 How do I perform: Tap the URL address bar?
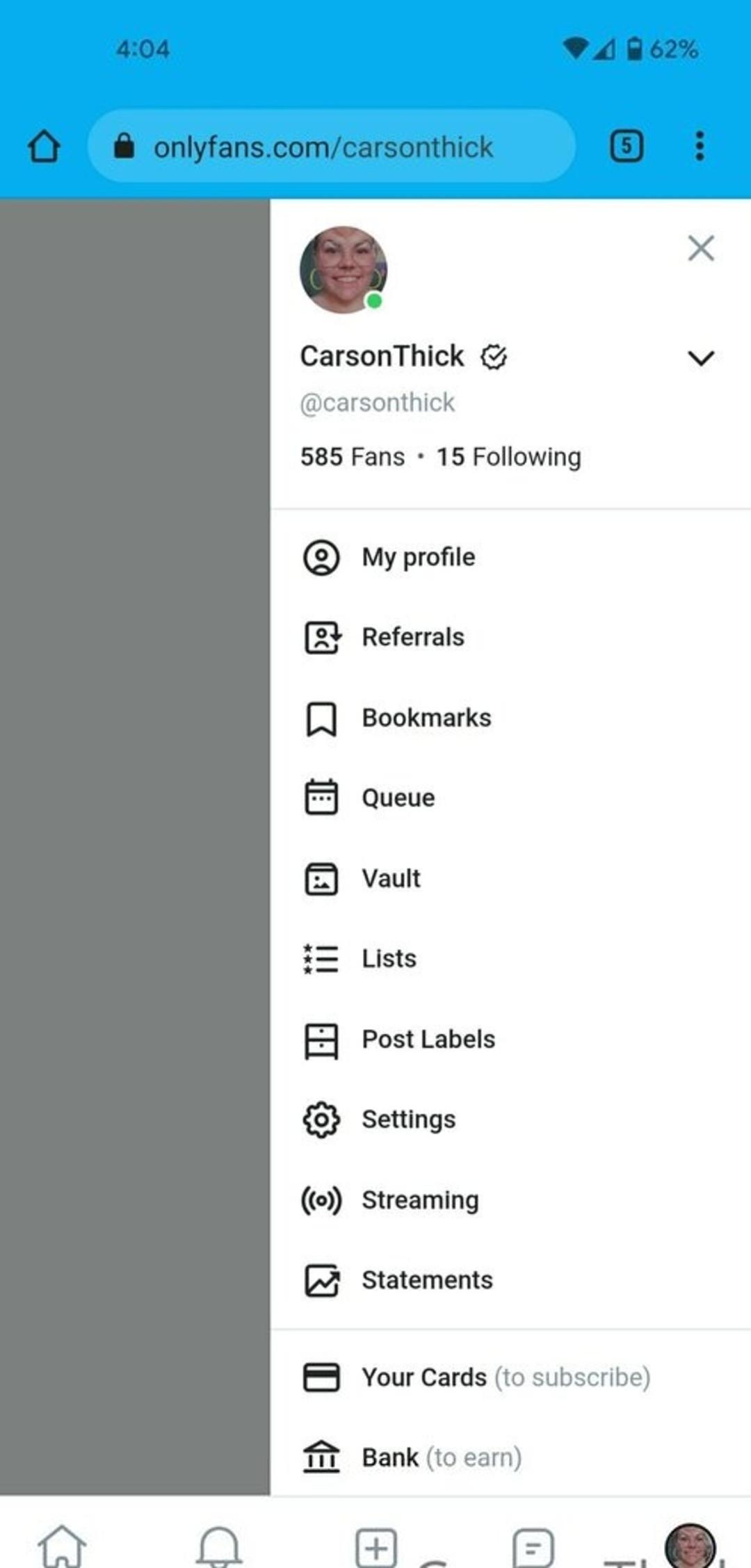pyautogui.click(x=331, y=147)
